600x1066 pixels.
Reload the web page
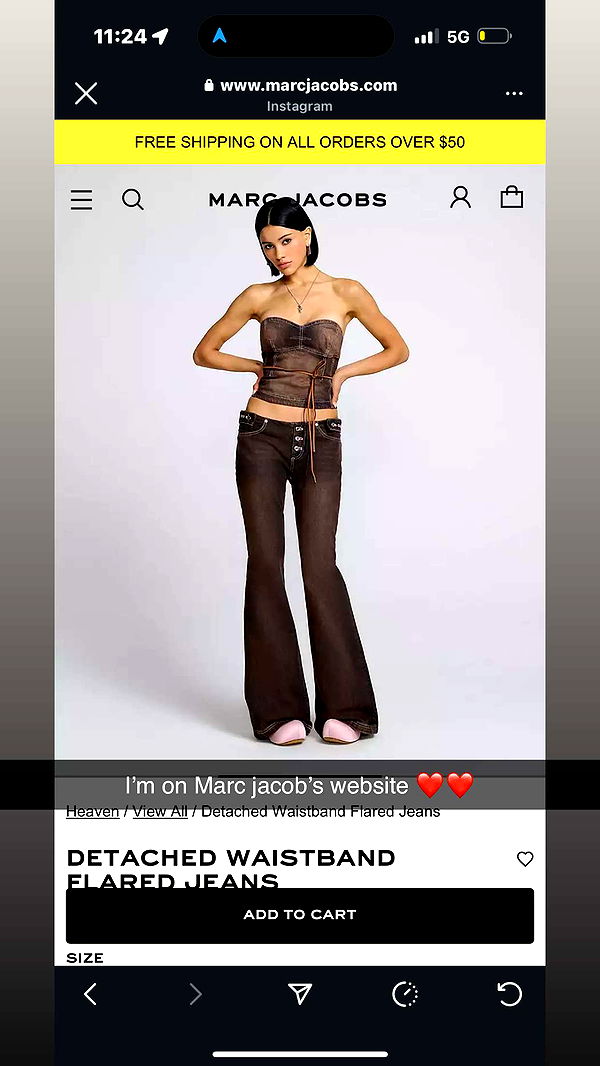pyautogui.click(x=509, y=994)
